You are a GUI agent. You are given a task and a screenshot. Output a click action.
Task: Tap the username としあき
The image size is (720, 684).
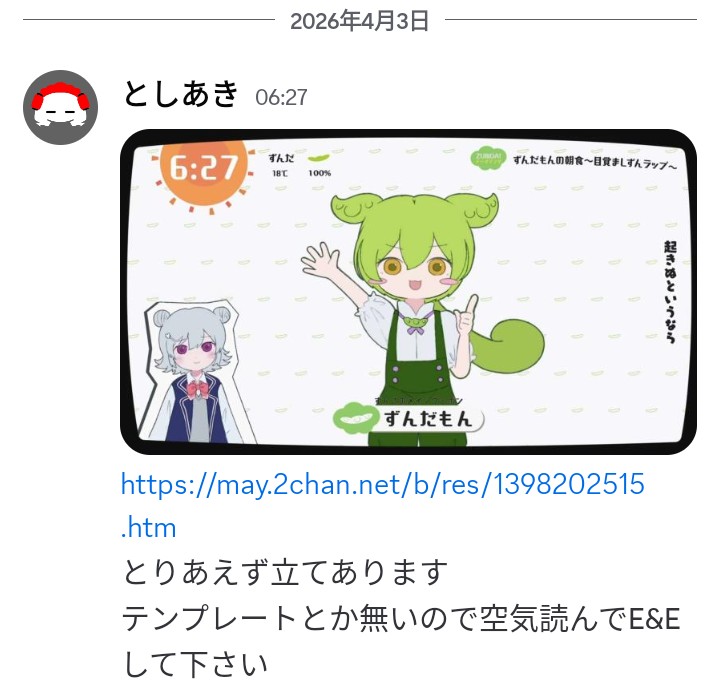(180, 94)
